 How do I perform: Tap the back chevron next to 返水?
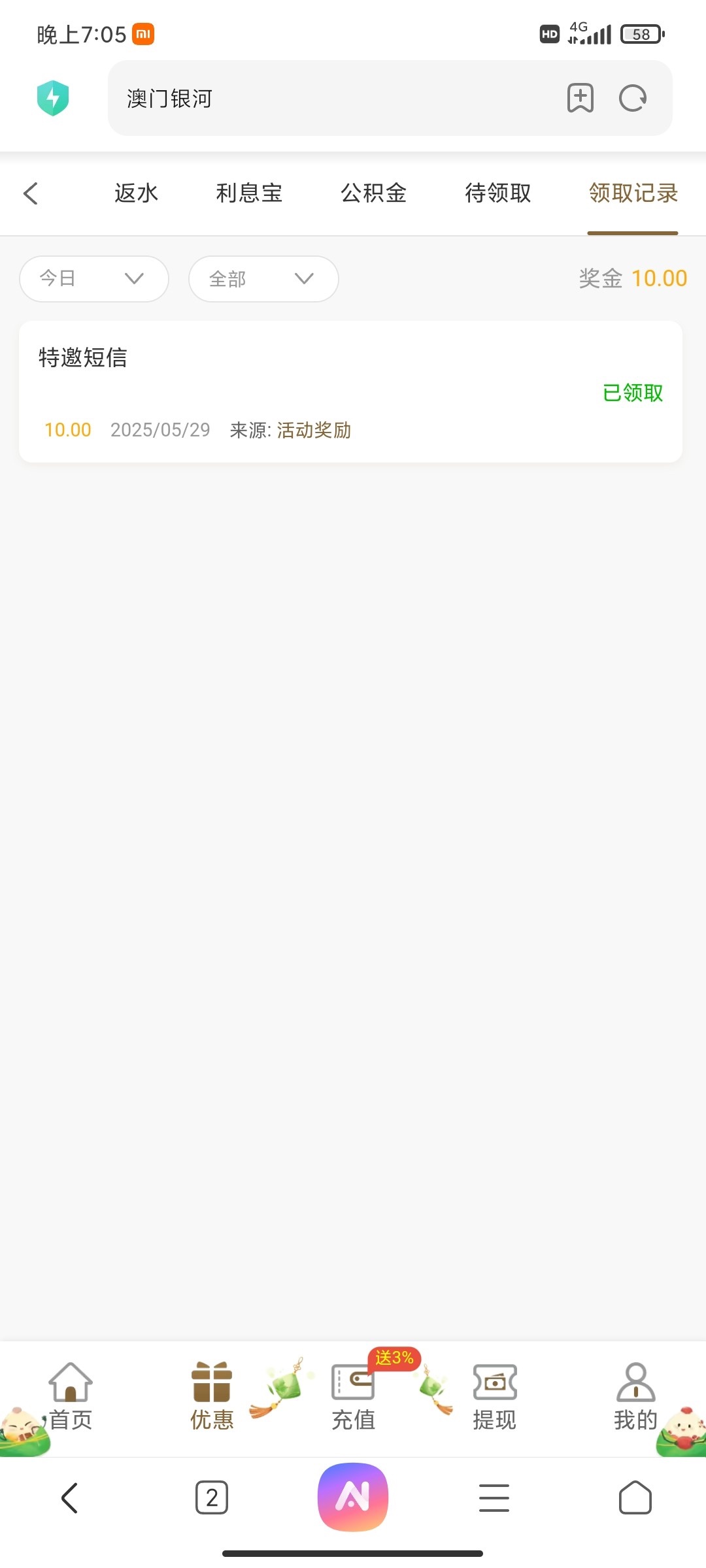point(31,193)
